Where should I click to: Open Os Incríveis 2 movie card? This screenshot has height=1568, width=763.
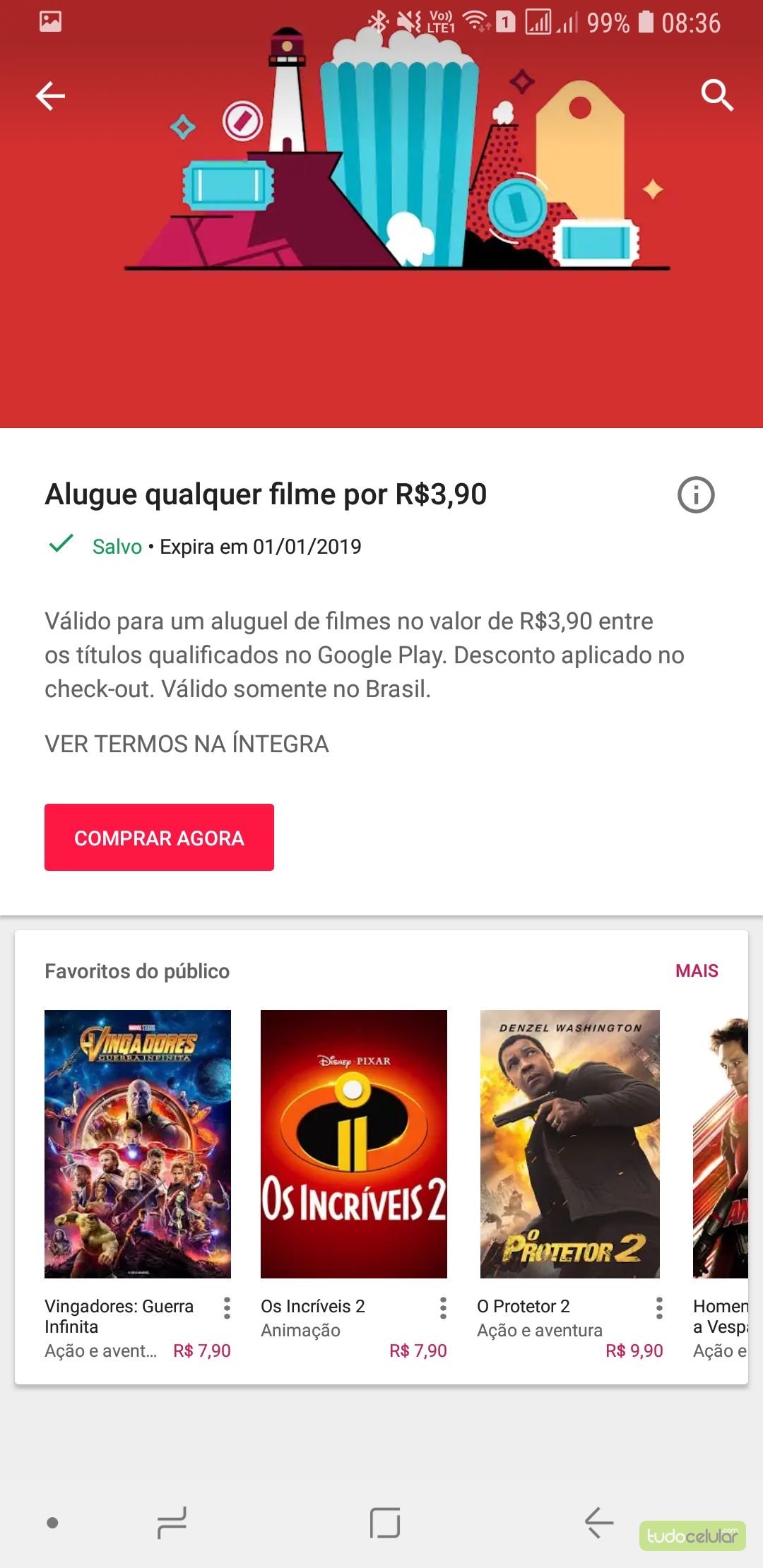(354, 1144)
